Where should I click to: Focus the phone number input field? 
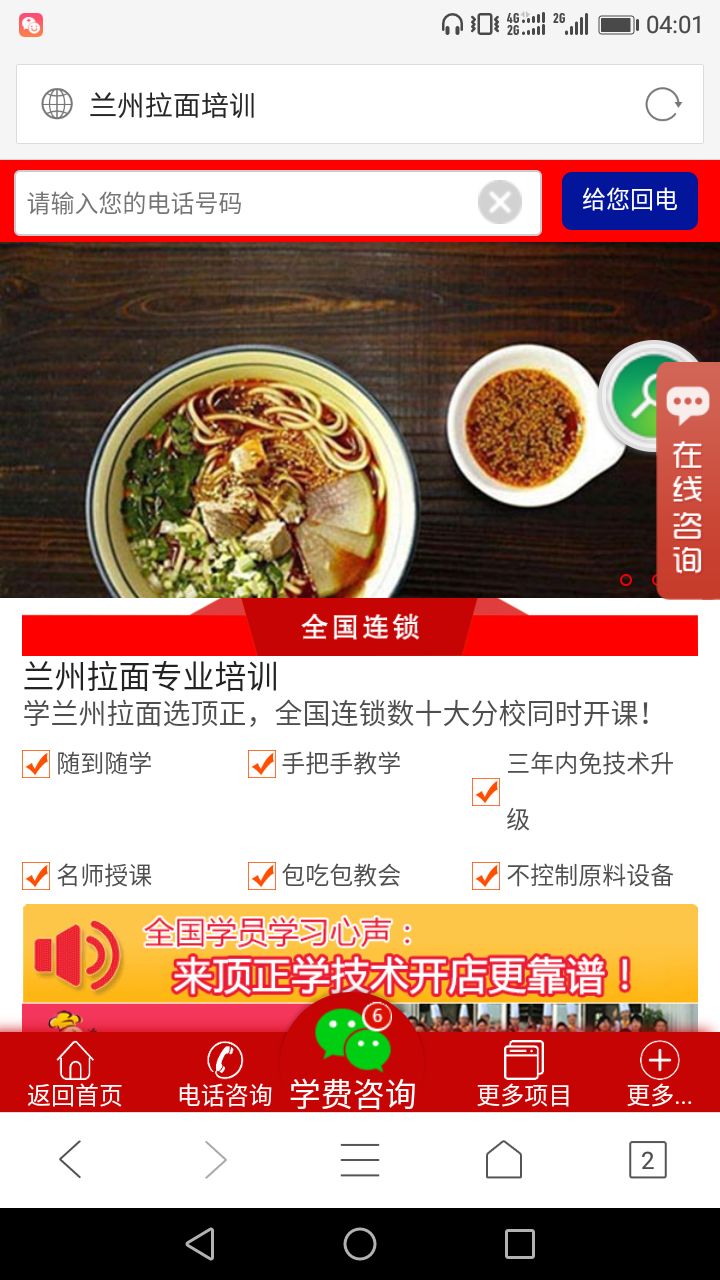245,203
